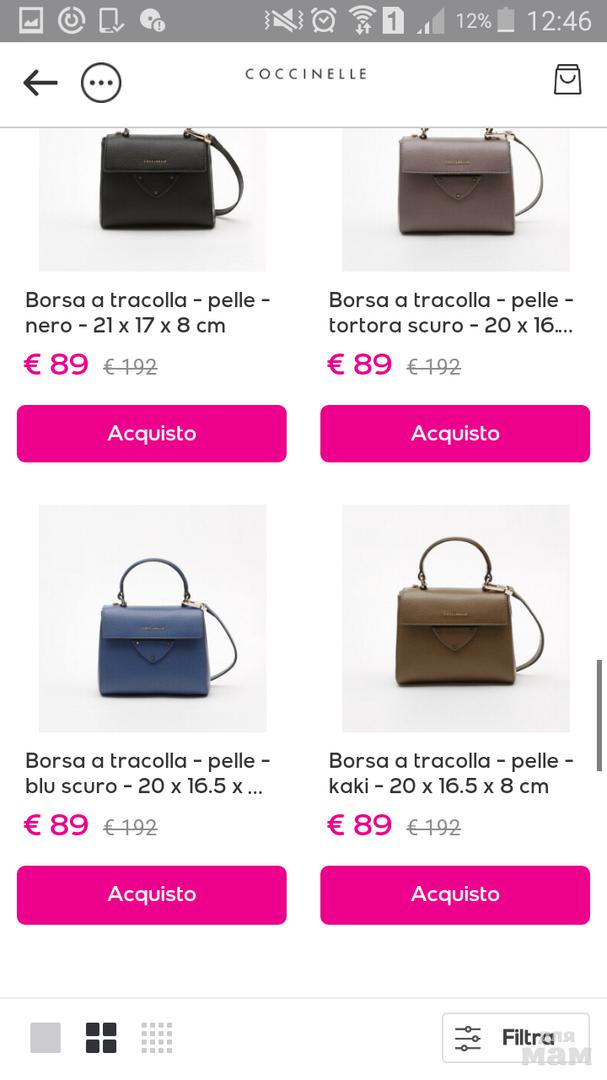This screenshot has height=1080, width=607.
Task: Open the three-dot options menu
Action: (101, 83)
